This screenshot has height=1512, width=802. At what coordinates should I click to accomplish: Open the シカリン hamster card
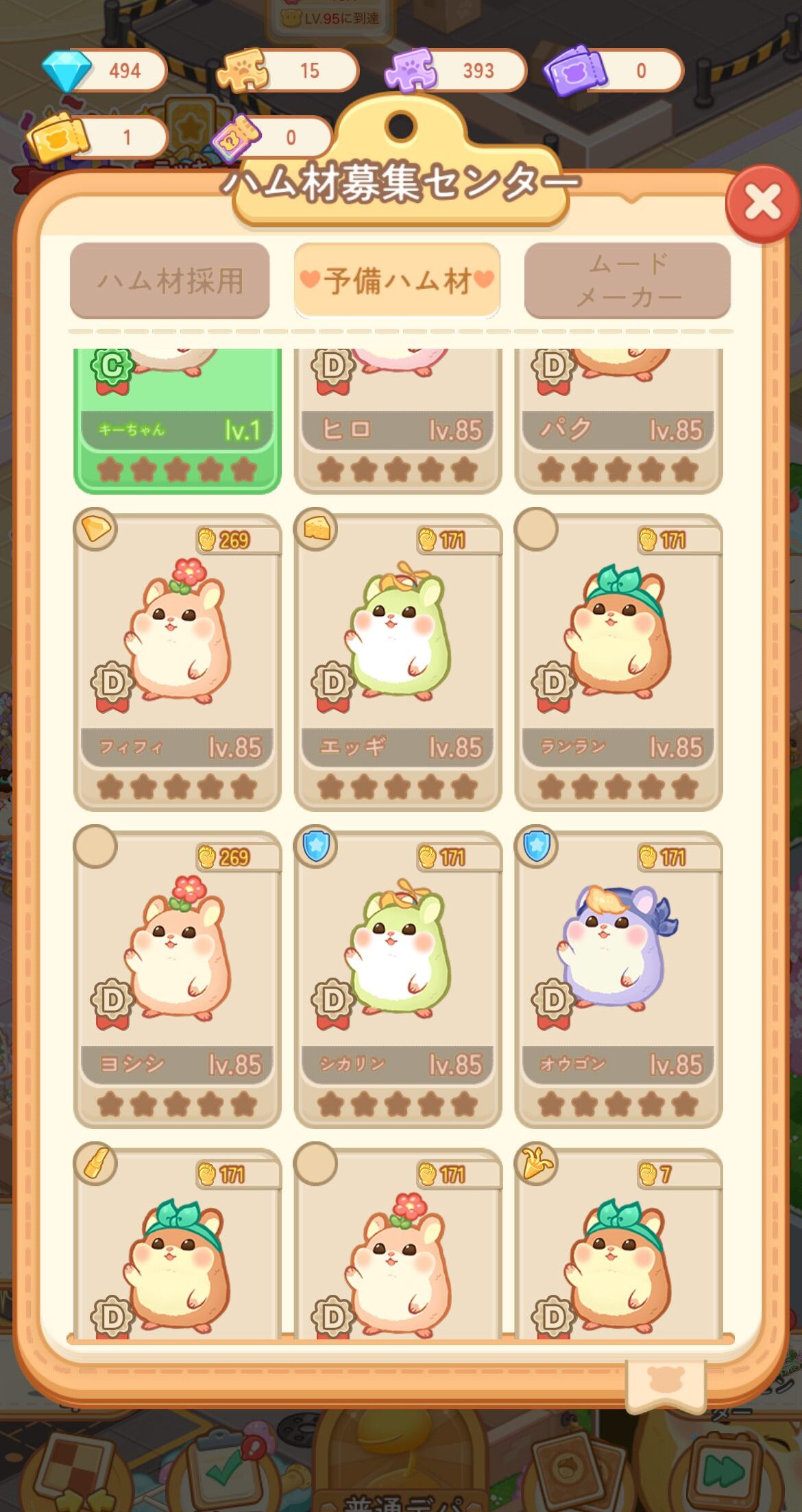coord(398,978)
